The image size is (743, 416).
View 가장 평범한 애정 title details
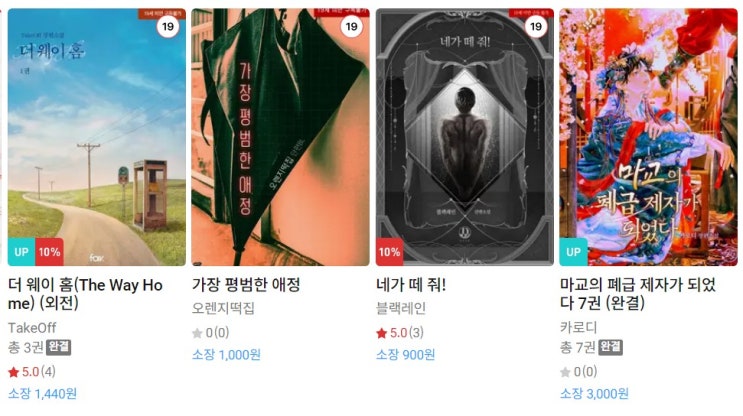[x=246, y=285]
